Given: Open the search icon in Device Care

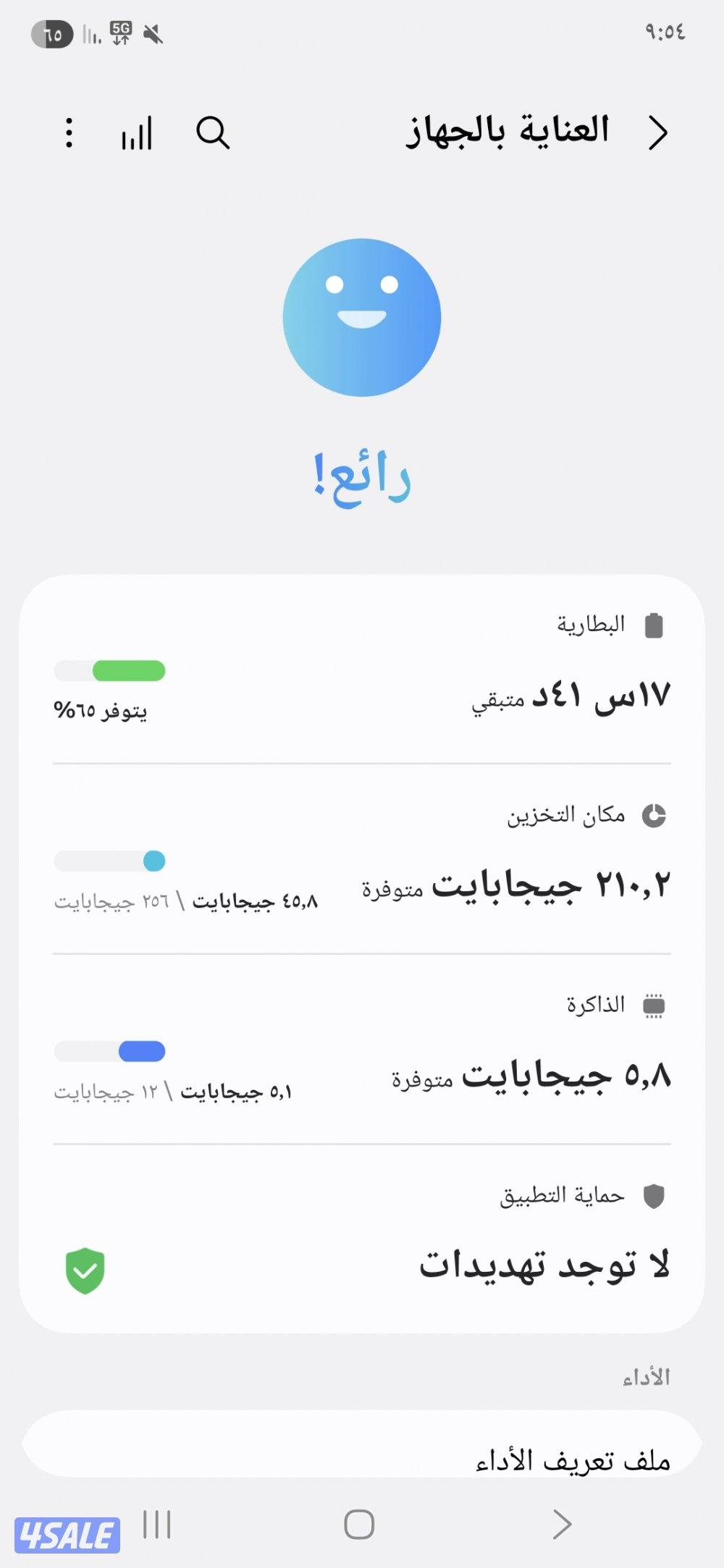Looking at the screenshot, I should [x=214, y=134].
